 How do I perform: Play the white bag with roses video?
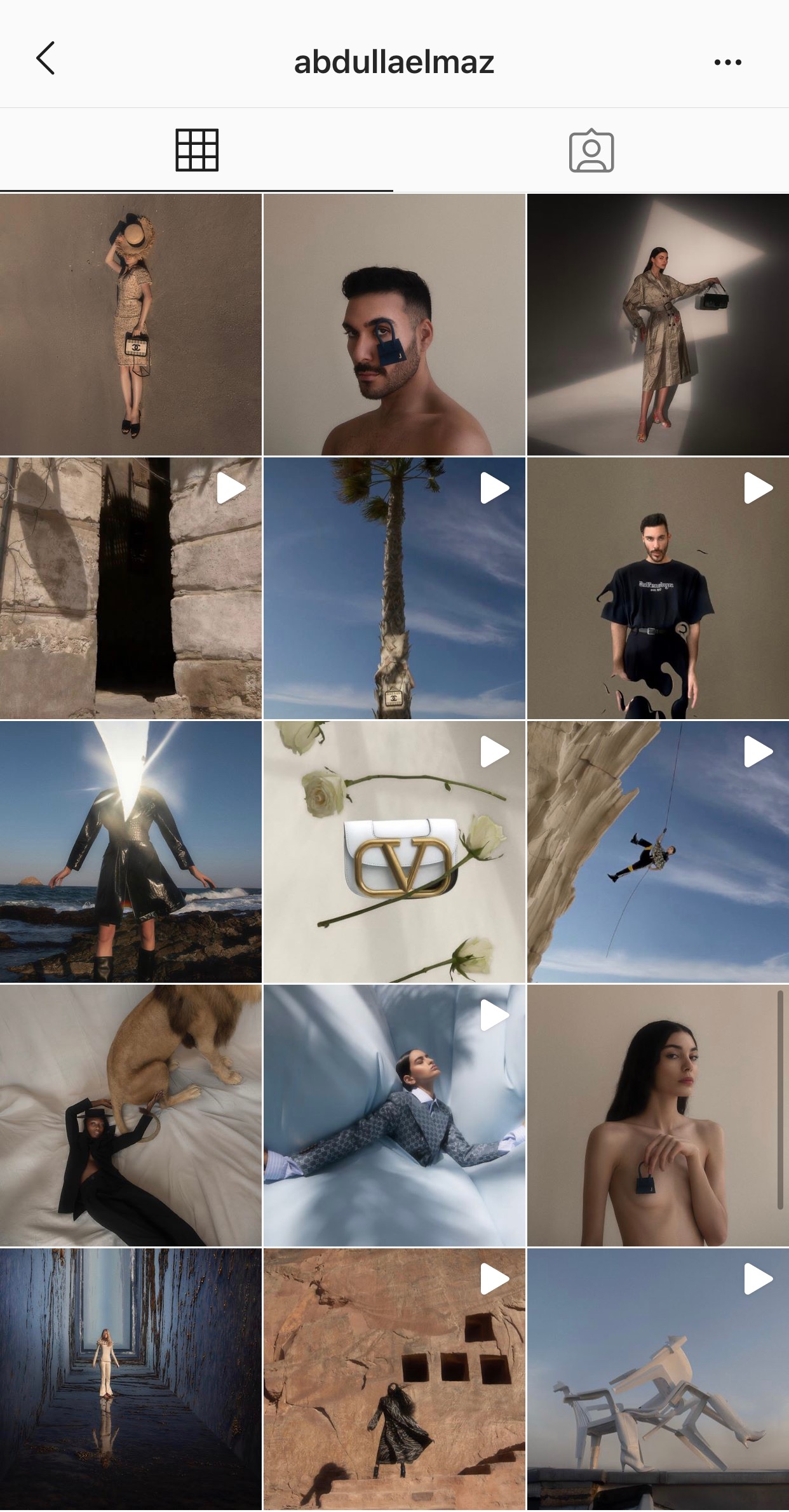click(394, 851)
